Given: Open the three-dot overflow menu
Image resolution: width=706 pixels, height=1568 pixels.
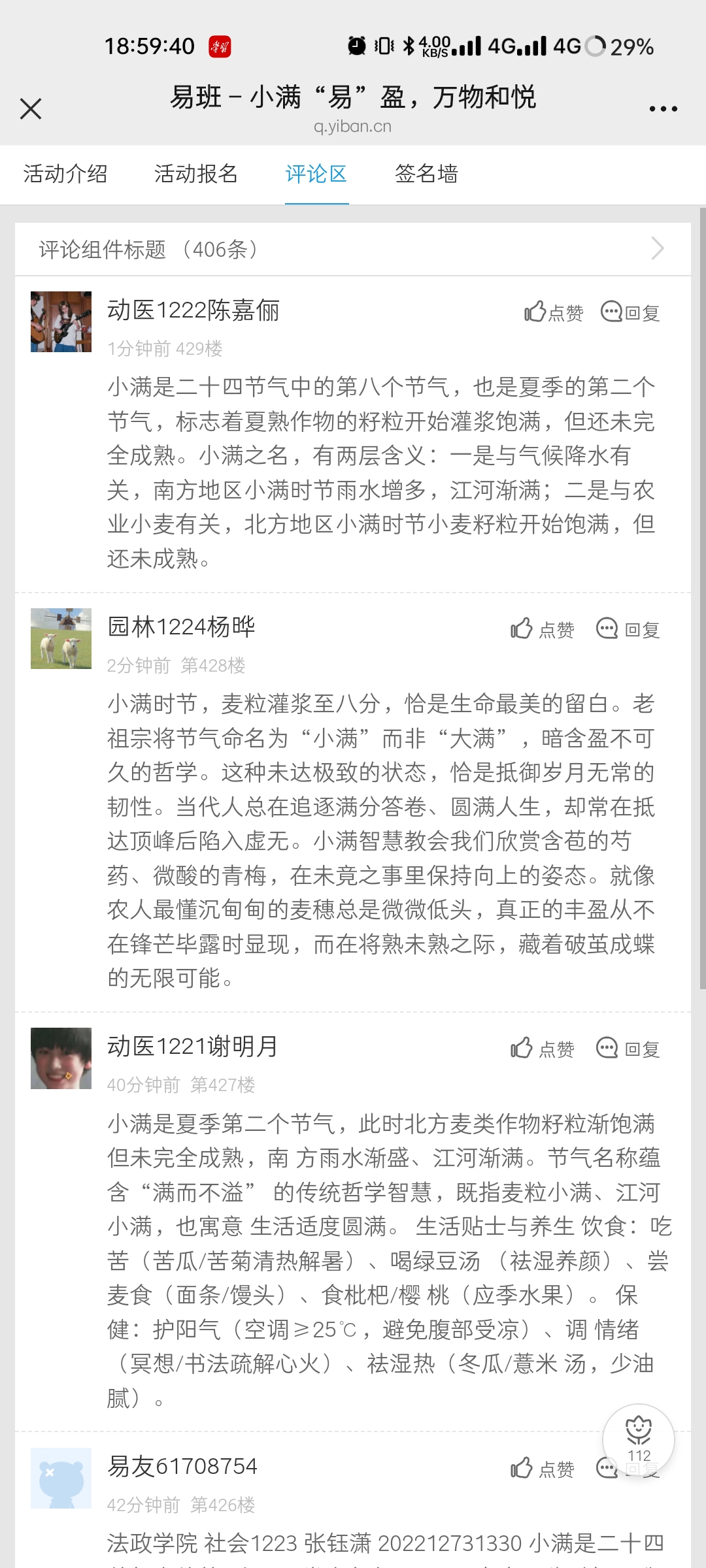Looking at the screenshot, I should pos(663,109).
